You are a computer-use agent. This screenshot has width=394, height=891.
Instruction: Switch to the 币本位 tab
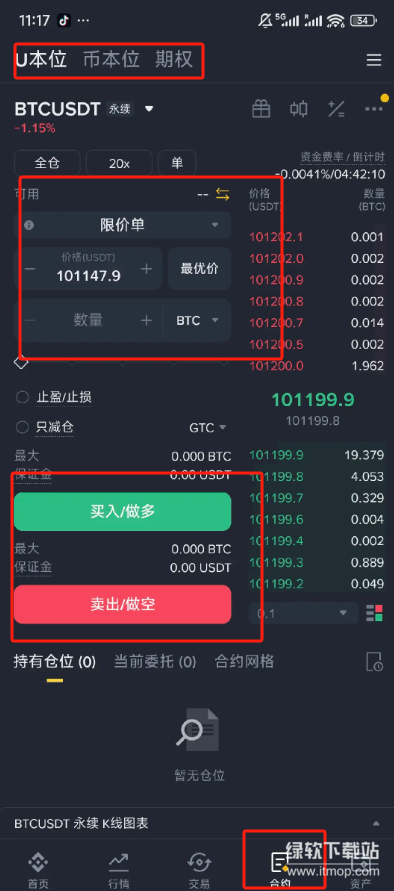coord(111,60)
